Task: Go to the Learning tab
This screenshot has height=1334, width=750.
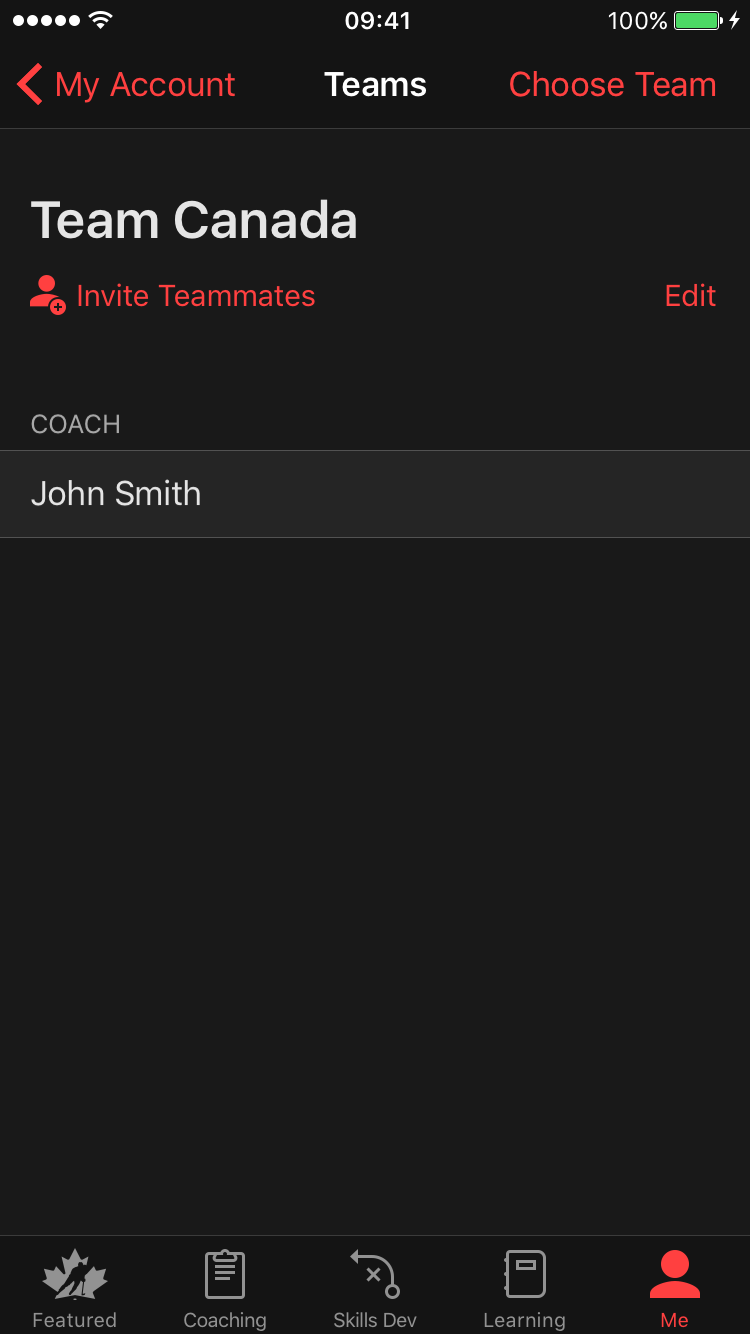Action: [x=524, y=1288]
